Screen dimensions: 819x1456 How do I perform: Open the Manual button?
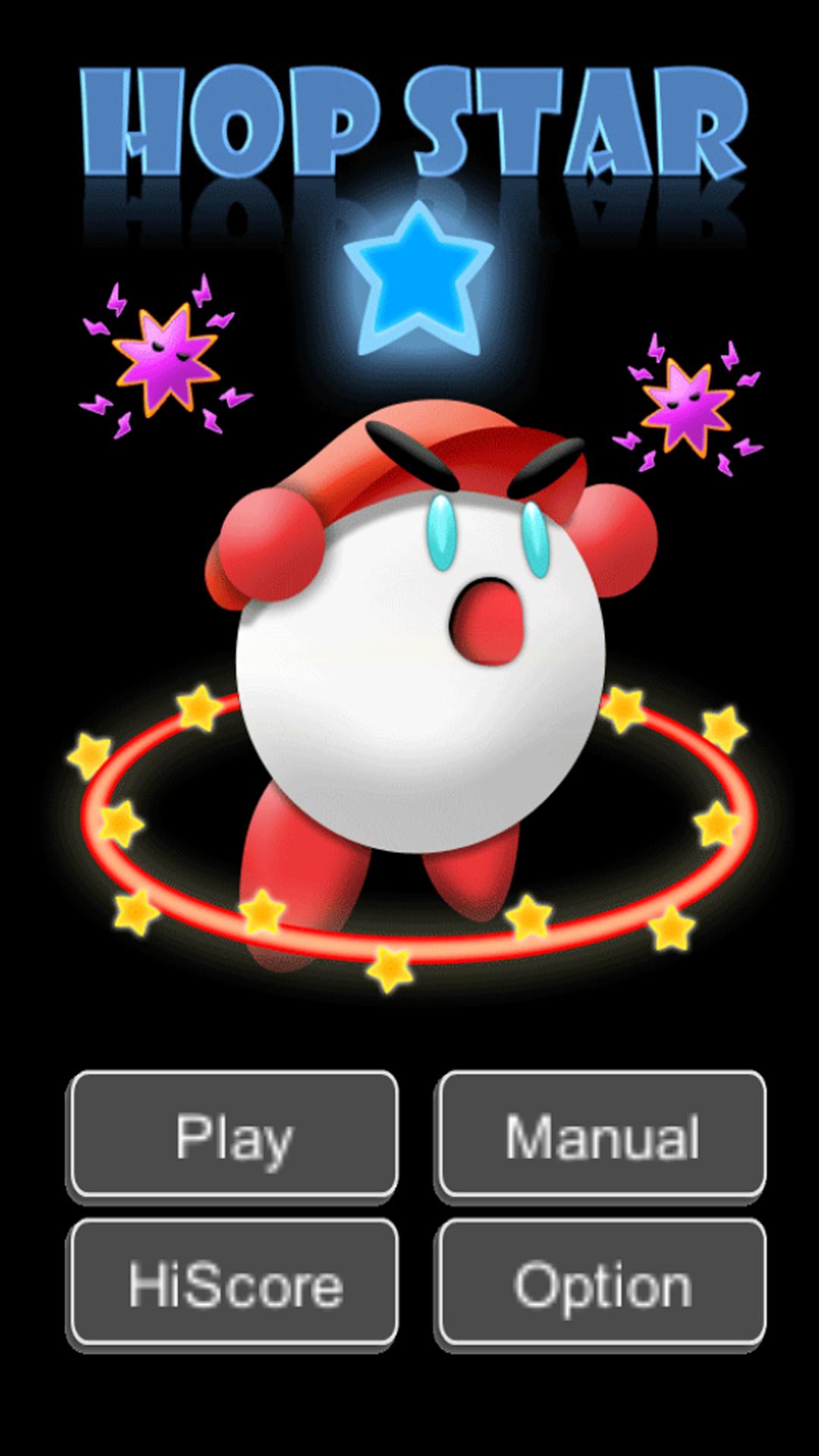click(602, 1135)
